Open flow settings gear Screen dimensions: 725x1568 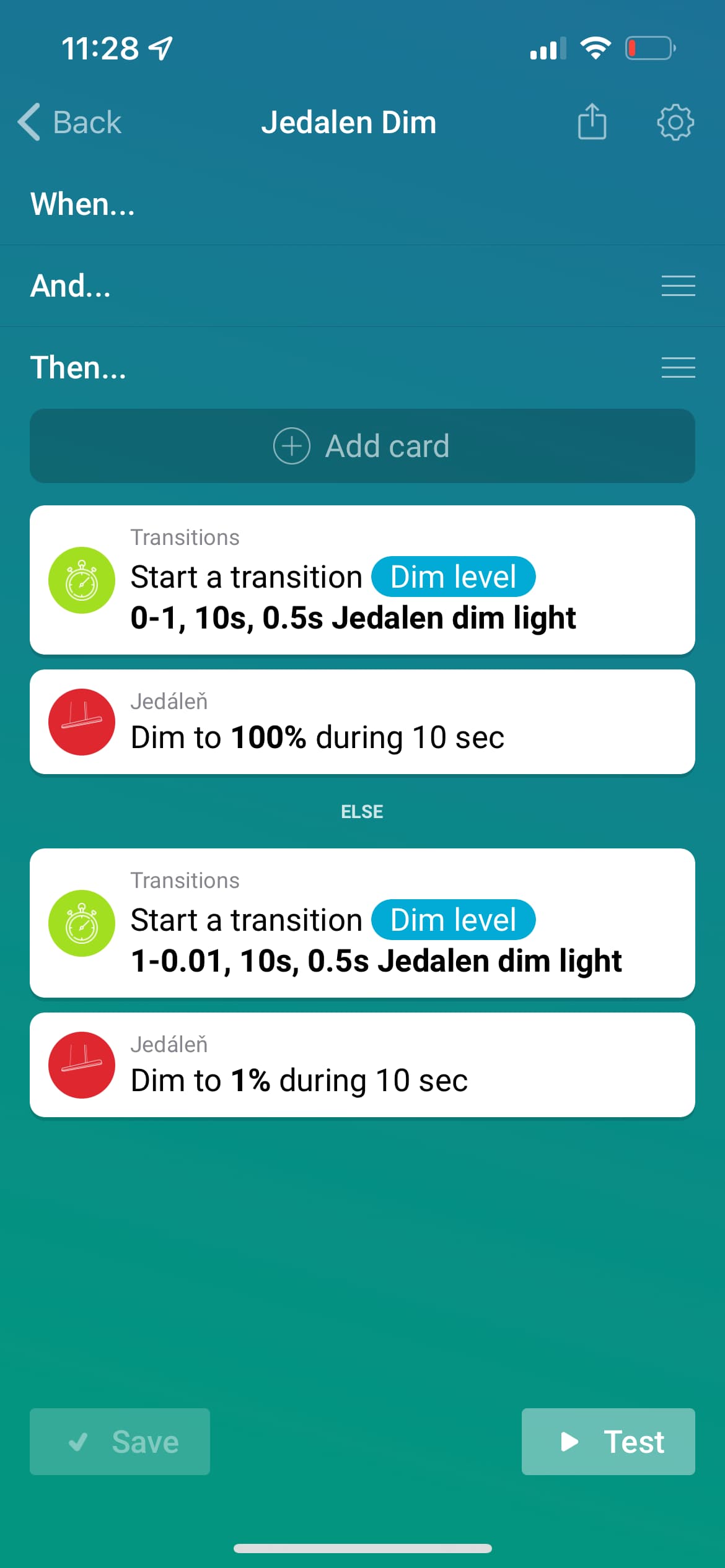pyautogui.click(x=675, y=122)
